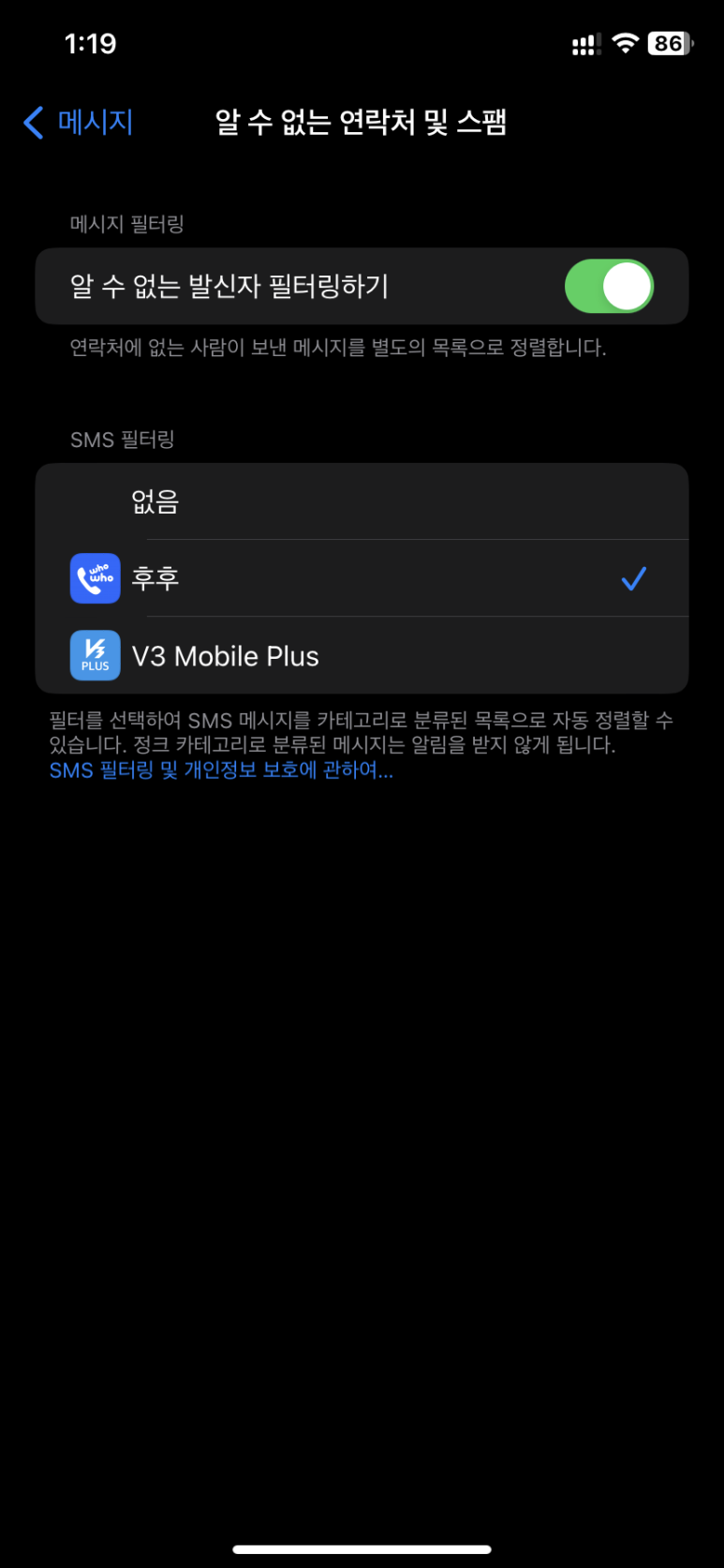
Task: Select 없음 for SMS filtering
Action: [x=362, y=501]
